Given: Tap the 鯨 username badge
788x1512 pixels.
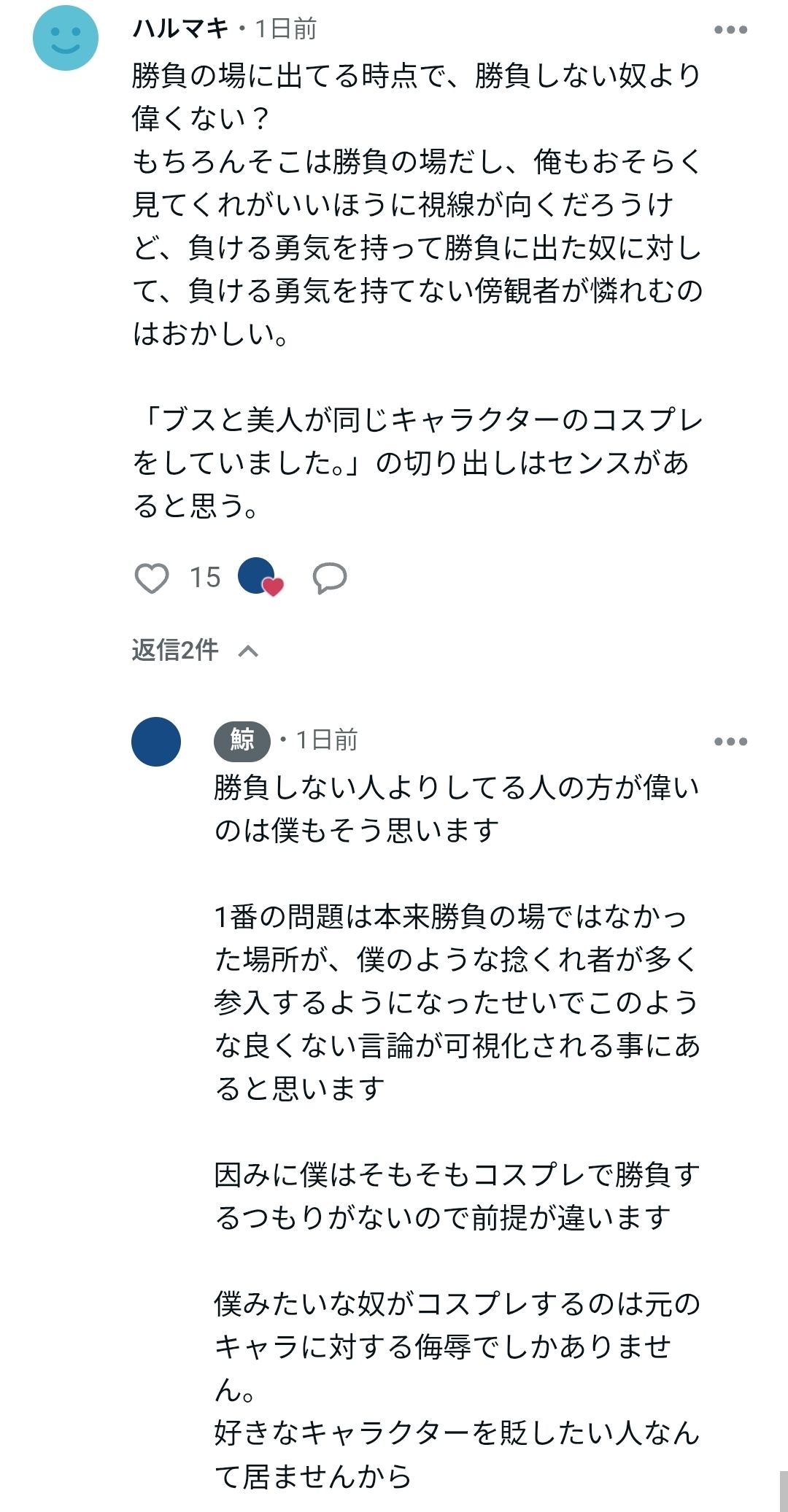Looking at the screenshot, I should click(x=242, y=741).
